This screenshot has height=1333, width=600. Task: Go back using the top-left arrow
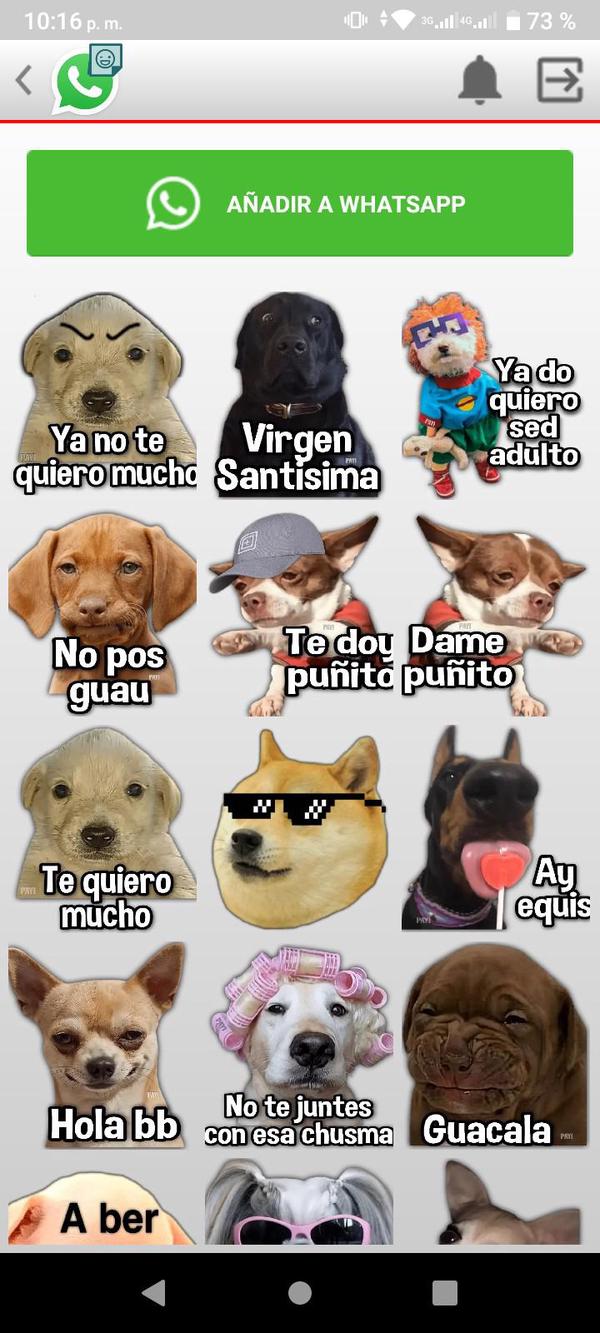(x=24, y=80)
